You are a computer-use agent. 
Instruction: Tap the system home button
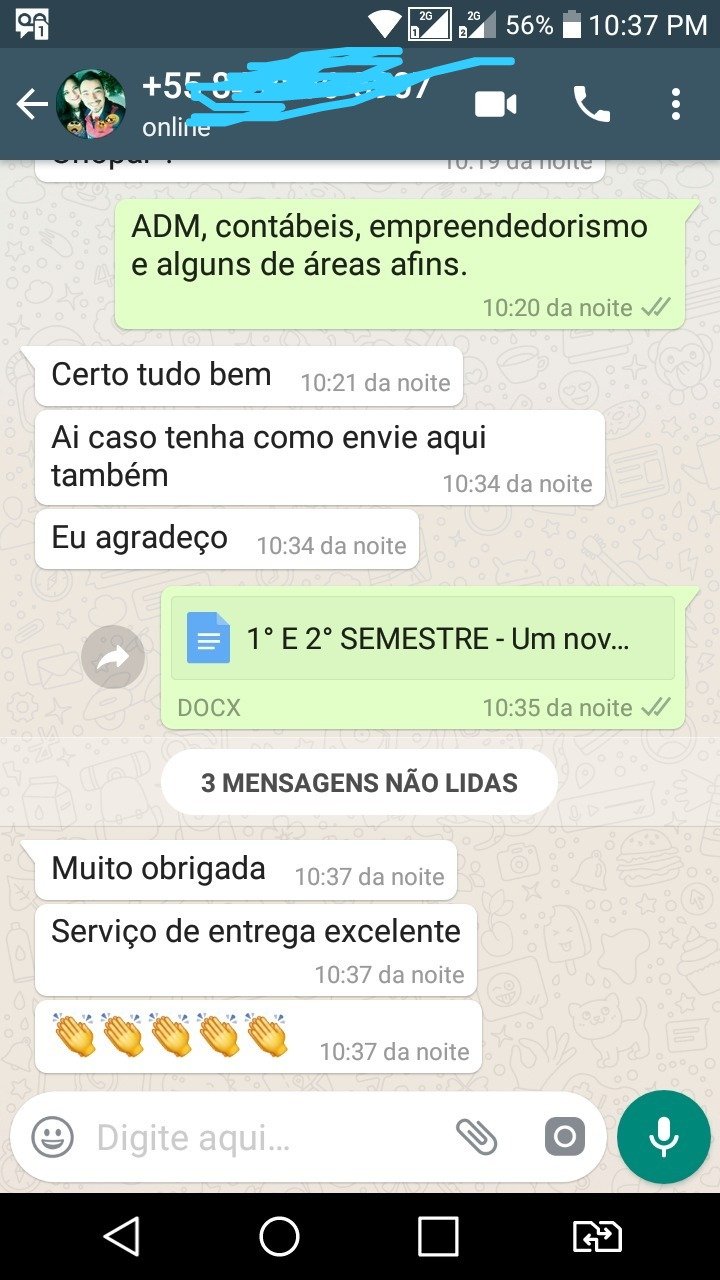click(280, 1237)
